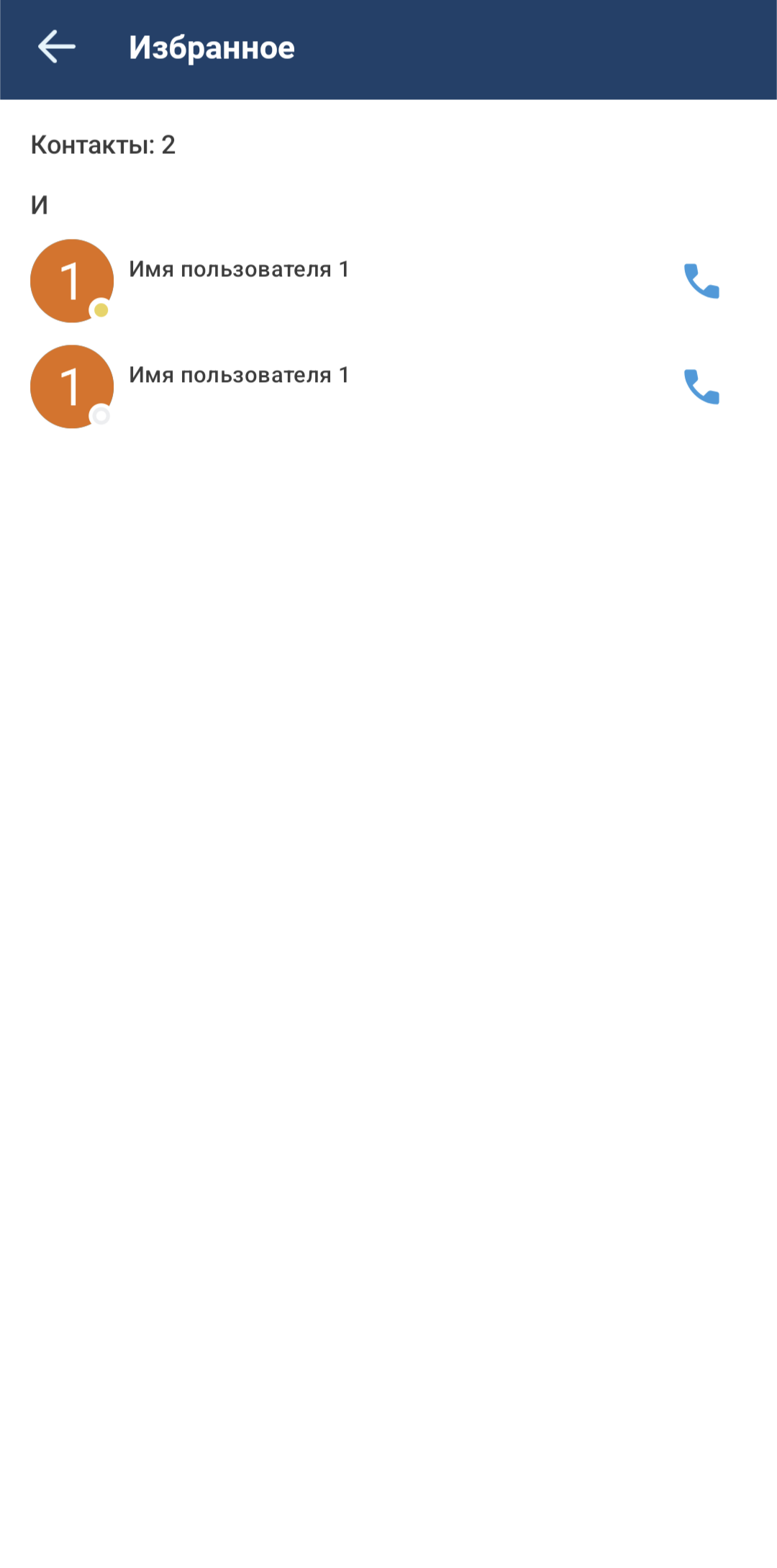Call the contact with the grey status dot
777x1568 pixels.
(x=701, y=386)
